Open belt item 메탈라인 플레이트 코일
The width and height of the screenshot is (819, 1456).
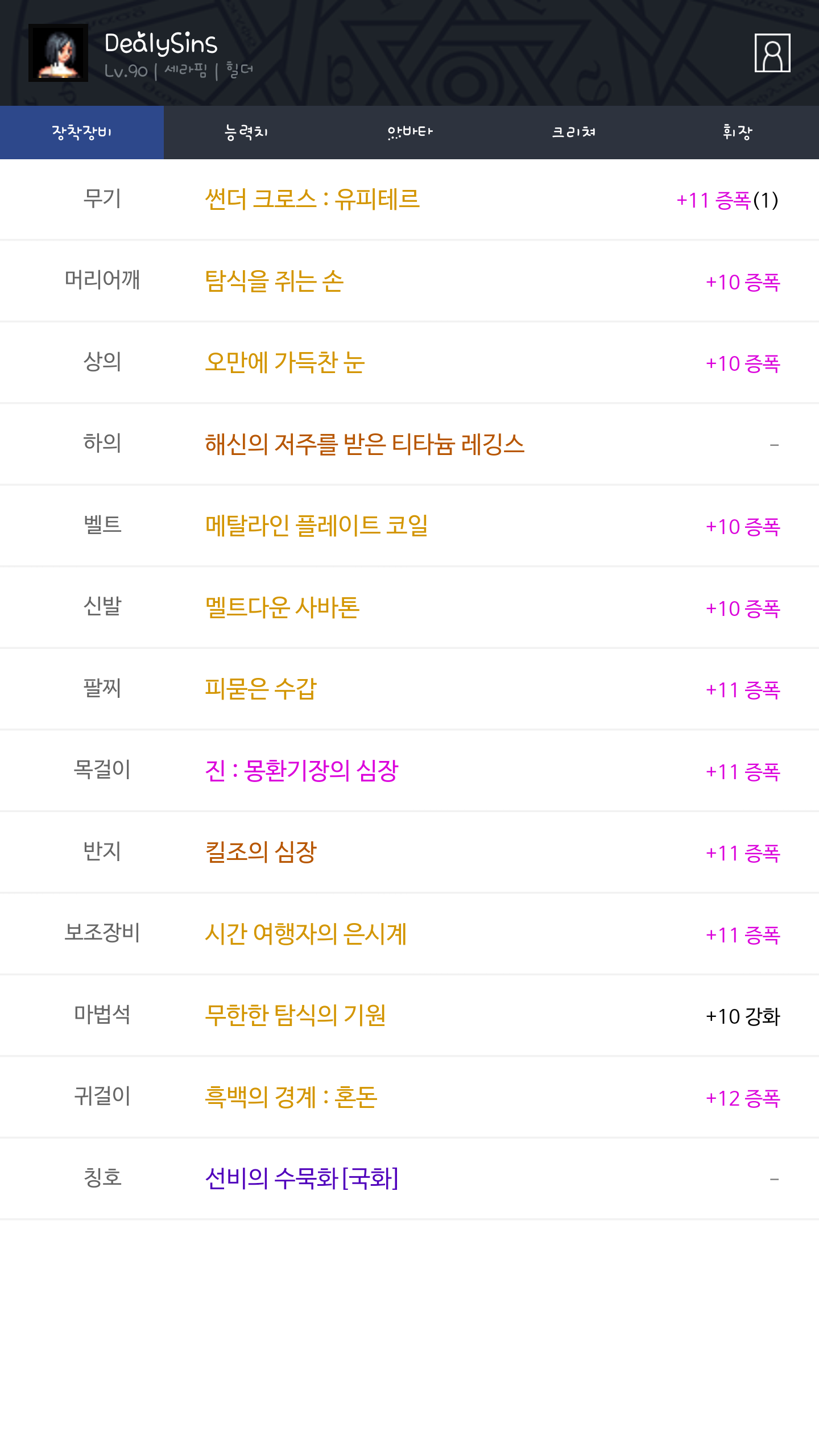[316, 526]
